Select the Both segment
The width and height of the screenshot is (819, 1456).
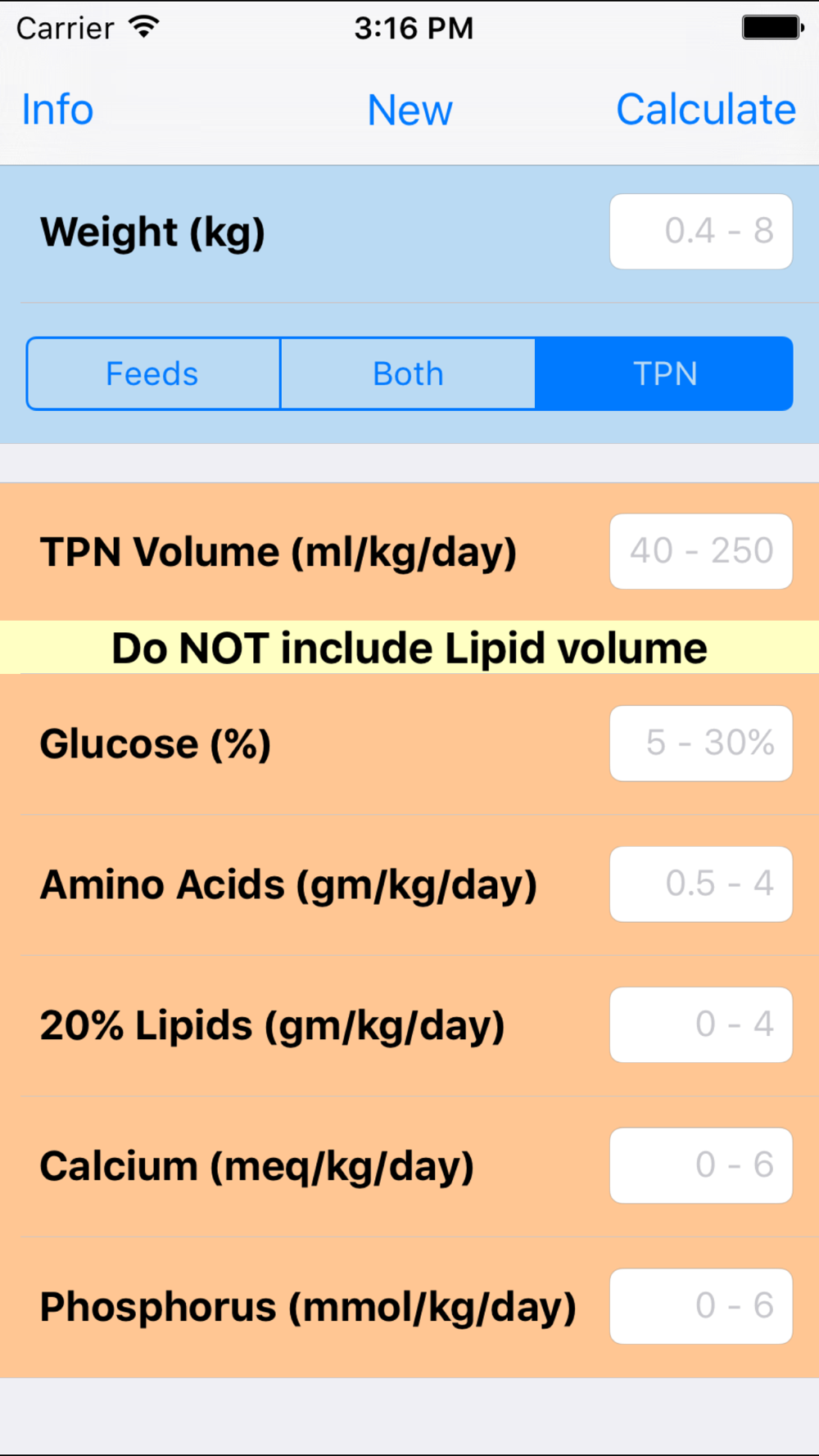(408, 373)
